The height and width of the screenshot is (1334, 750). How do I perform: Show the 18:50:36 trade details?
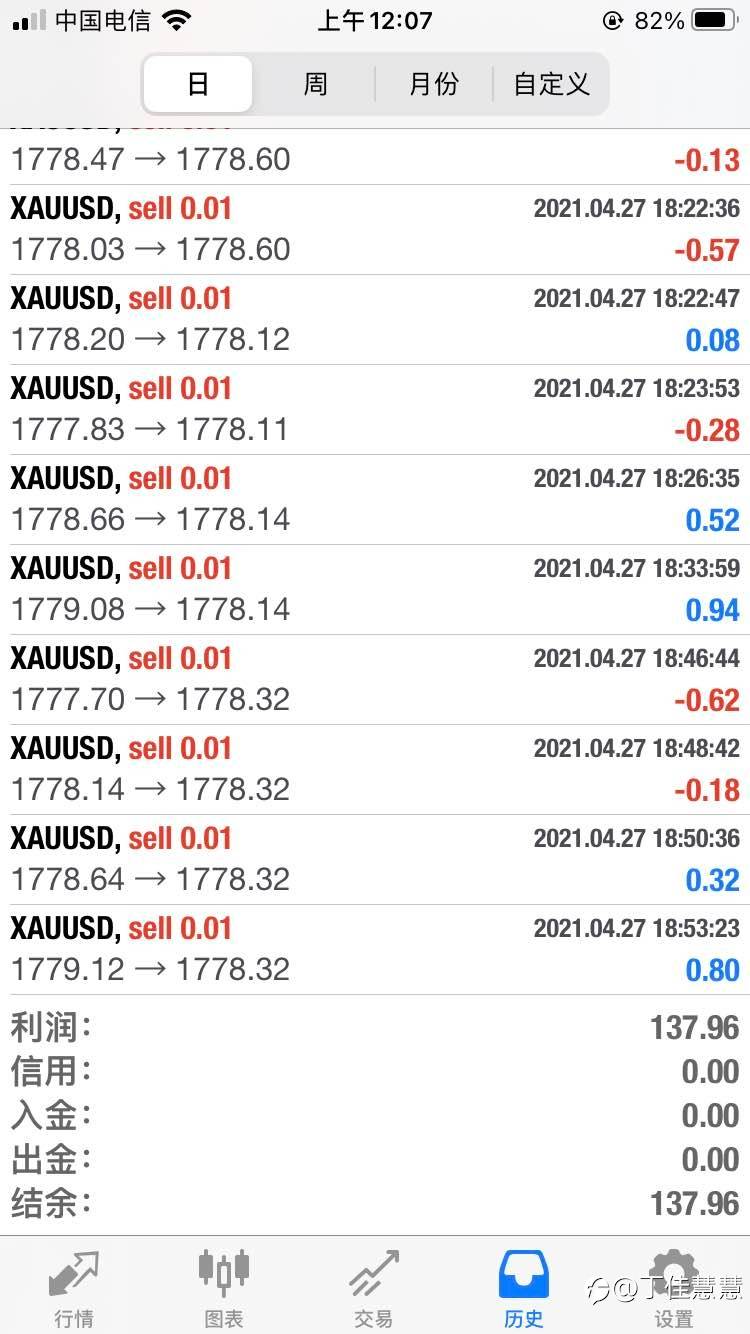pos(375,859)
